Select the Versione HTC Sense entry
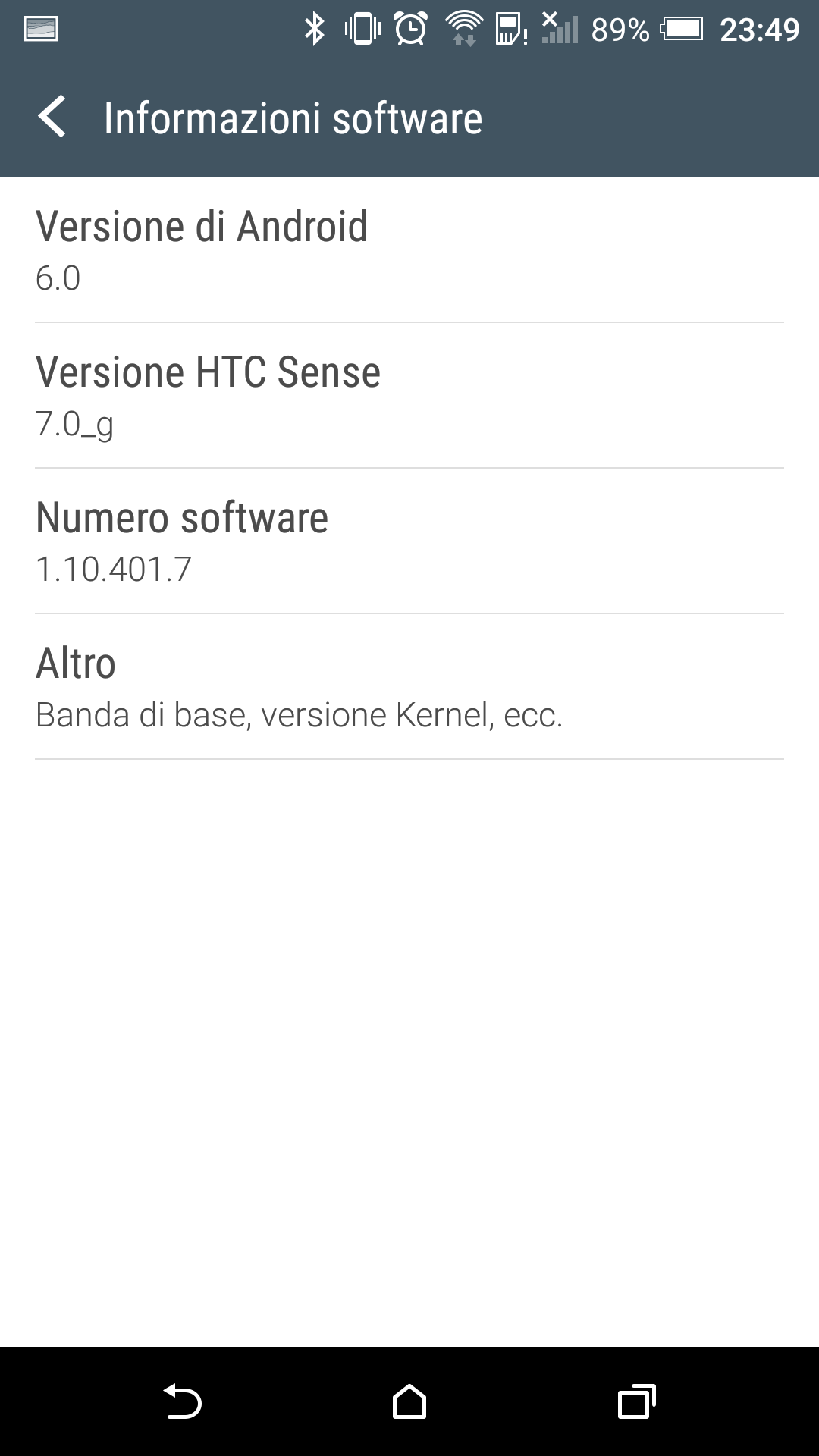 pos(409,396)
